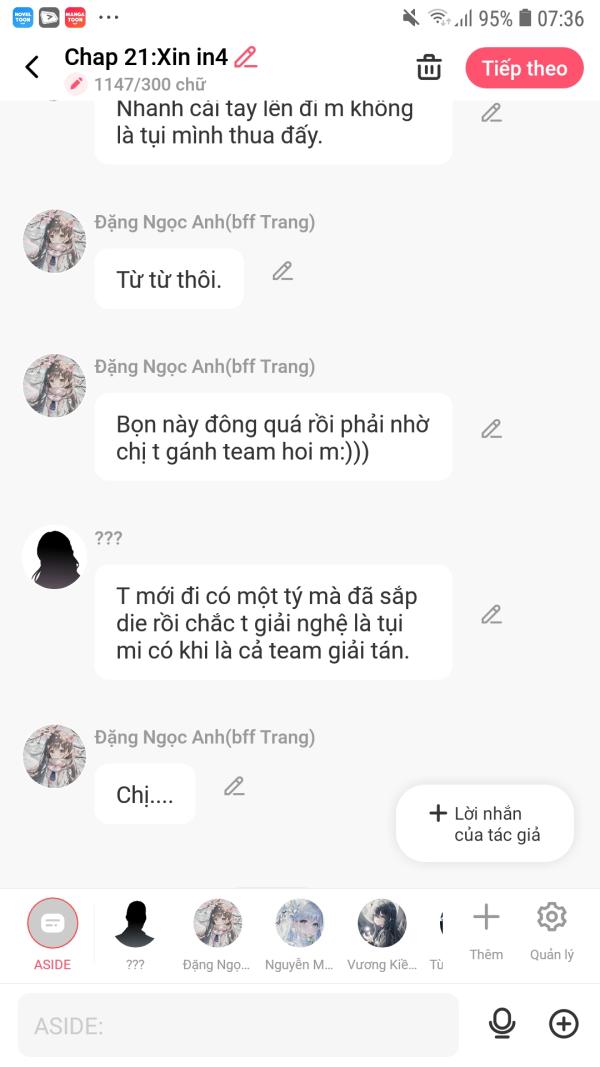Edit the message "Từ từ thôi."
The height and width of the screenshot is (1067, 600).
click(283, 272)
